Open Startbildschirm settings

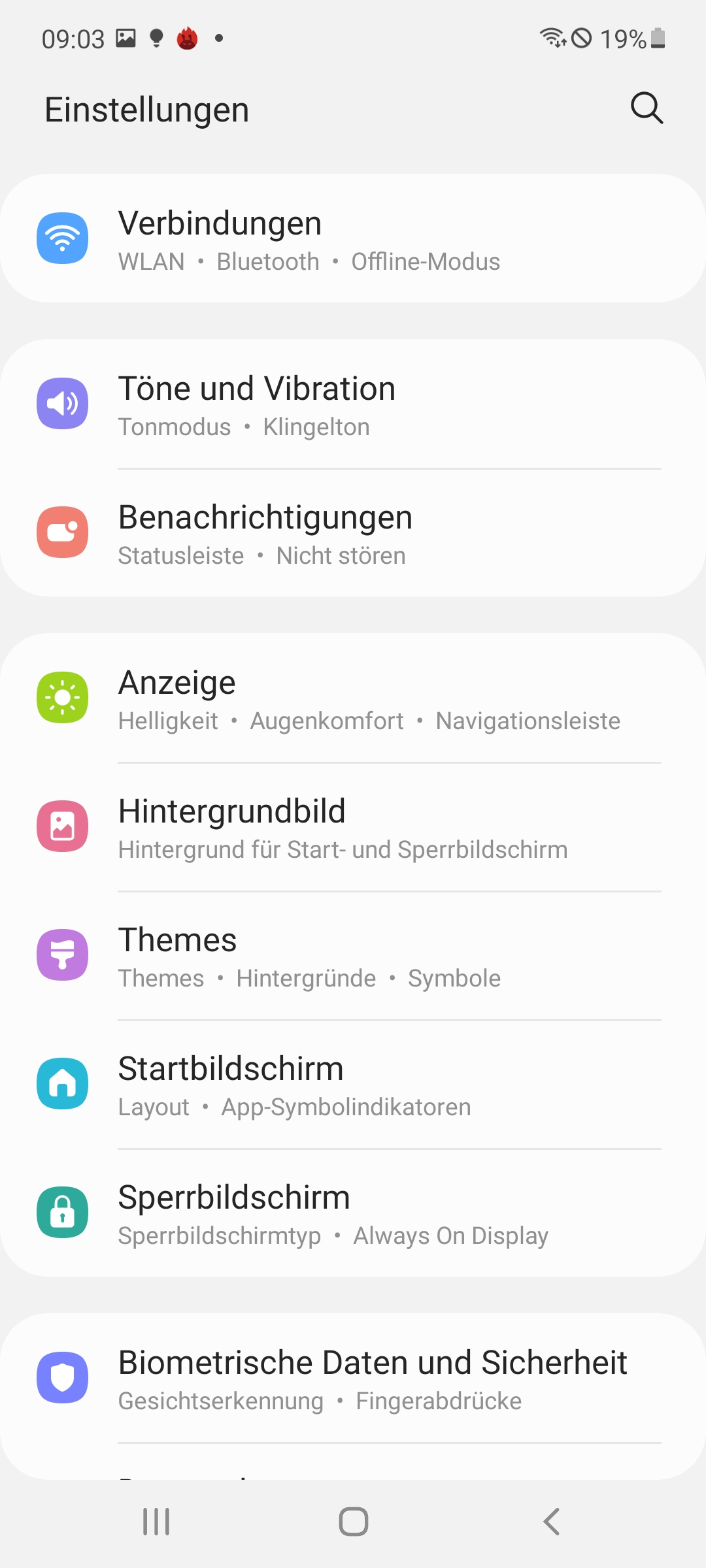click(x=353, y=1084)
